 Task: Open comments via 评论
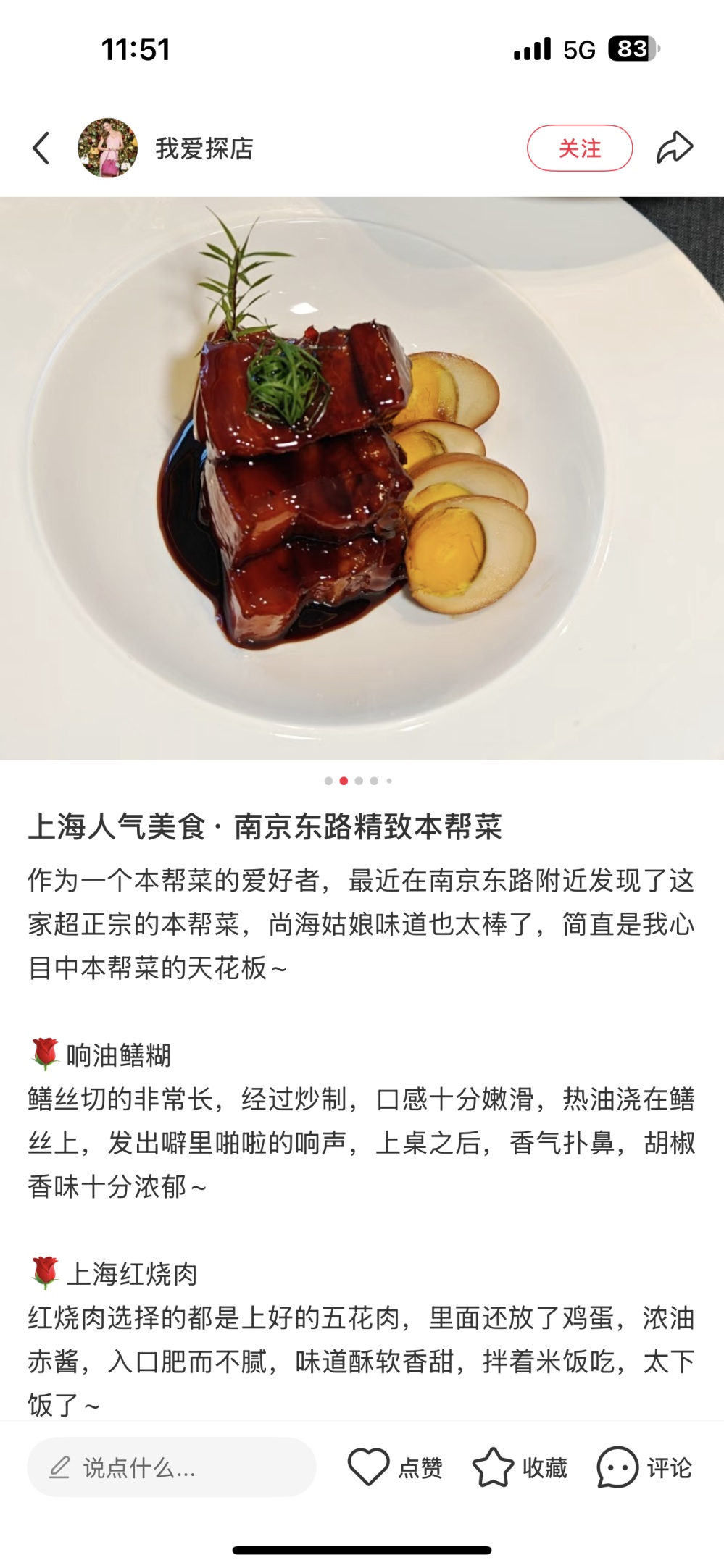point(644,1467)
